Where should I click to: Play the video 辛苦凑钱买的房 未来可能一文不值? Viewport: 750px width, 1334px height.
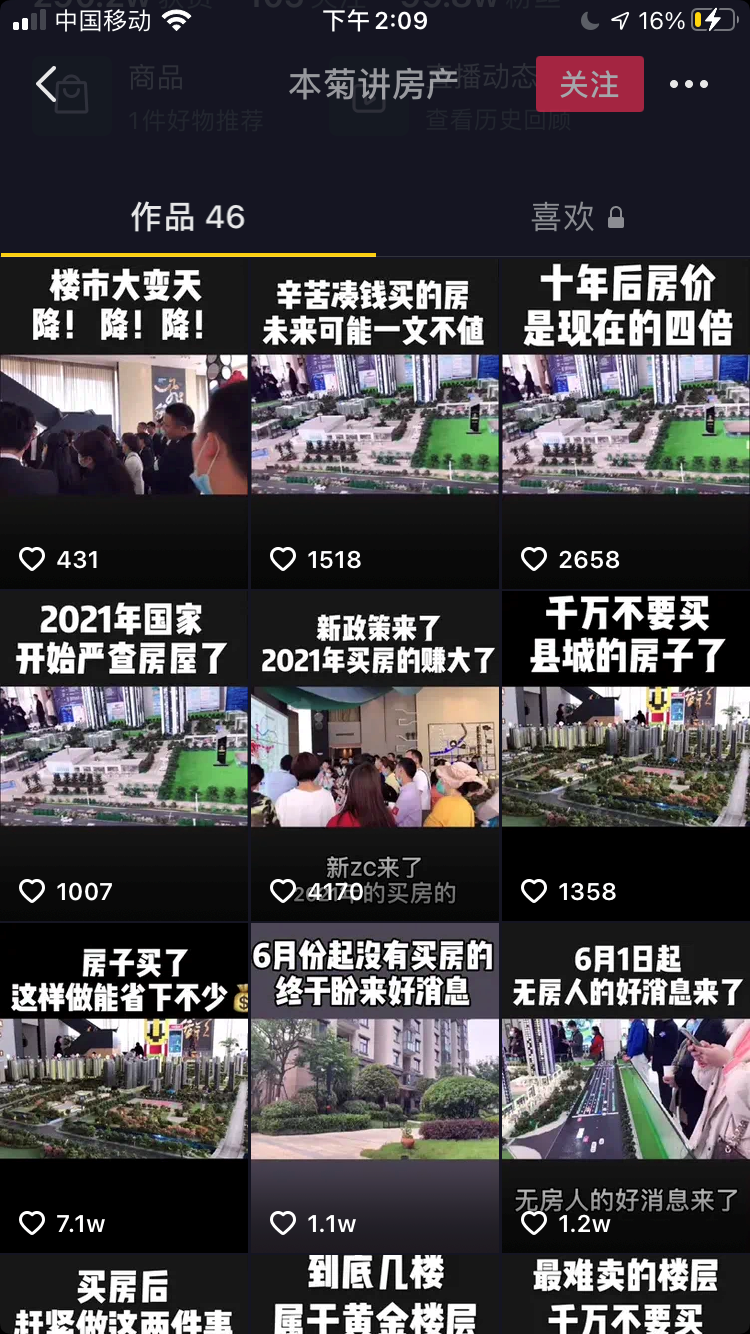click(x=374, y=424)
